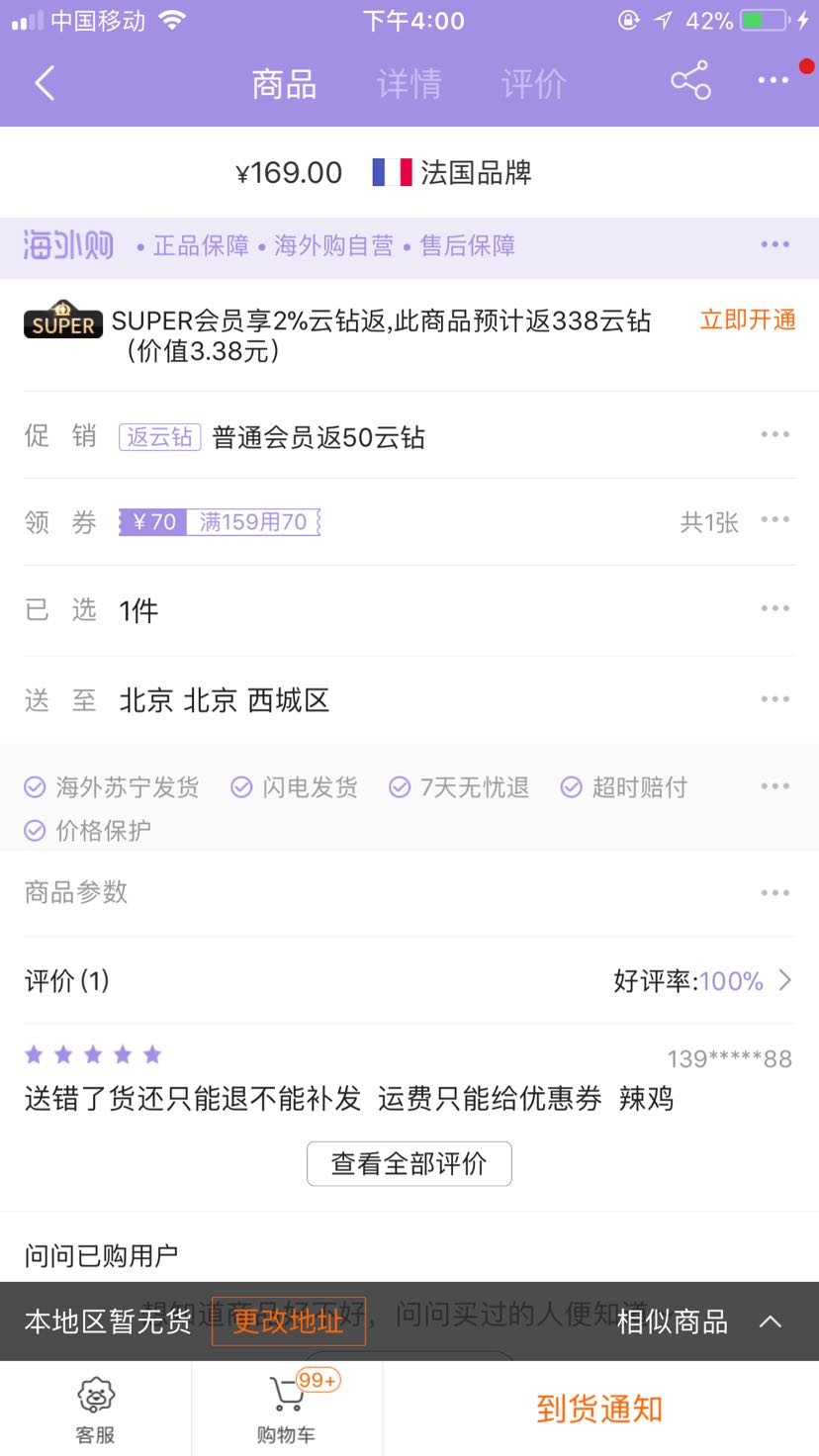Tap 更改地址 in the out-of-stock bar
Screen dimensions: 819x1456
[289, 1321]
